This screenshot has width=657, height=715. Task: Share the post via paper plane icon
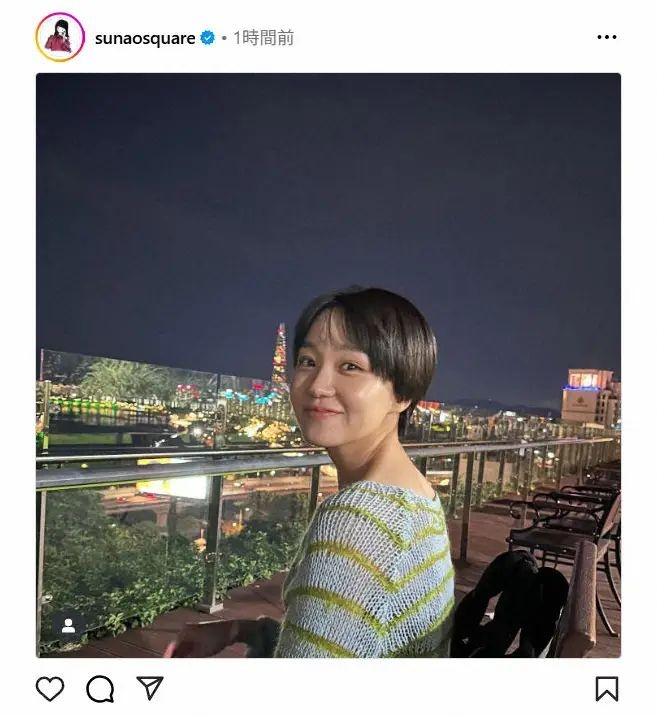tap(149, 688)
